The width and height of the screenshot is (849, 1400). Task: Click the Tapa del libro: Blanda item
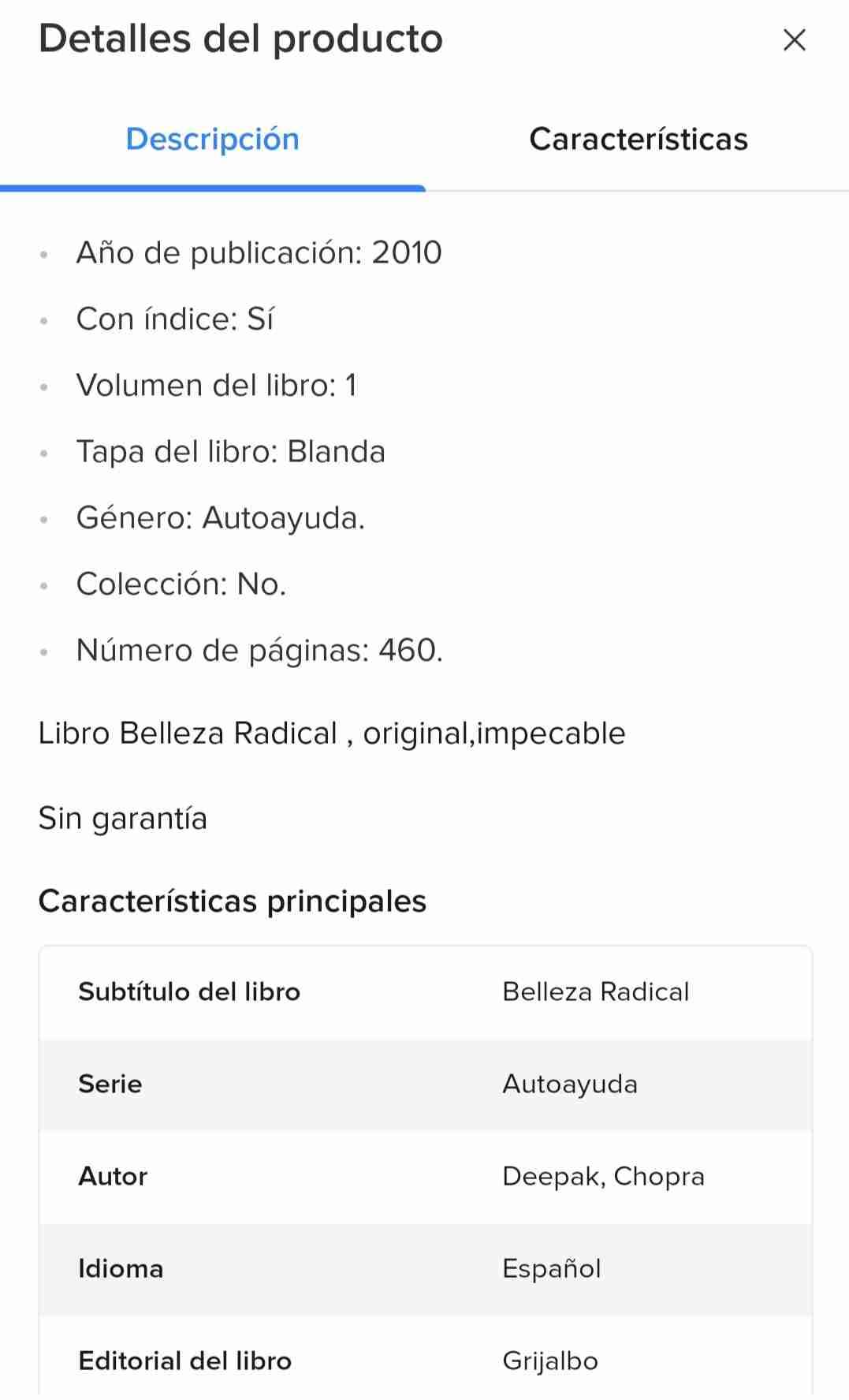[231, 451]
